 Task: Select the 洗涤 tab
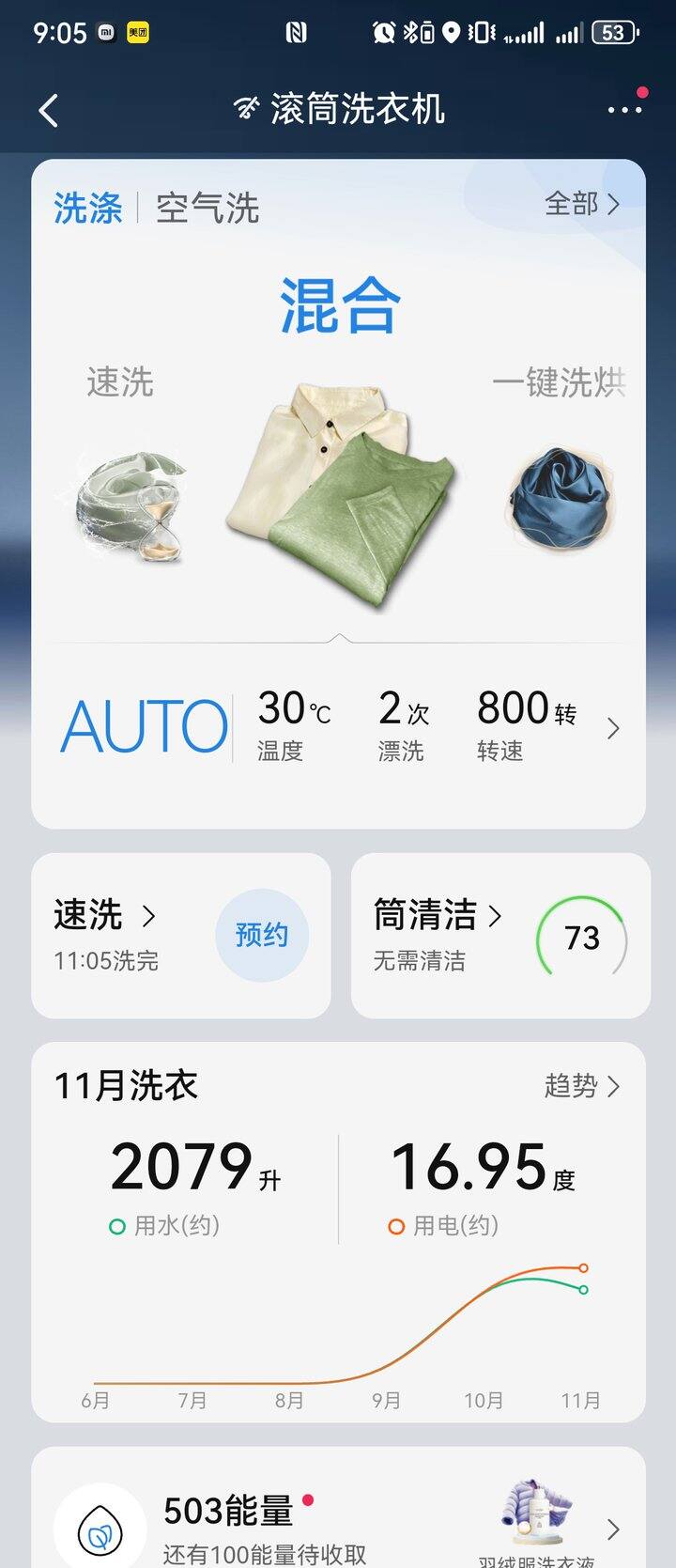pos(87,208)
